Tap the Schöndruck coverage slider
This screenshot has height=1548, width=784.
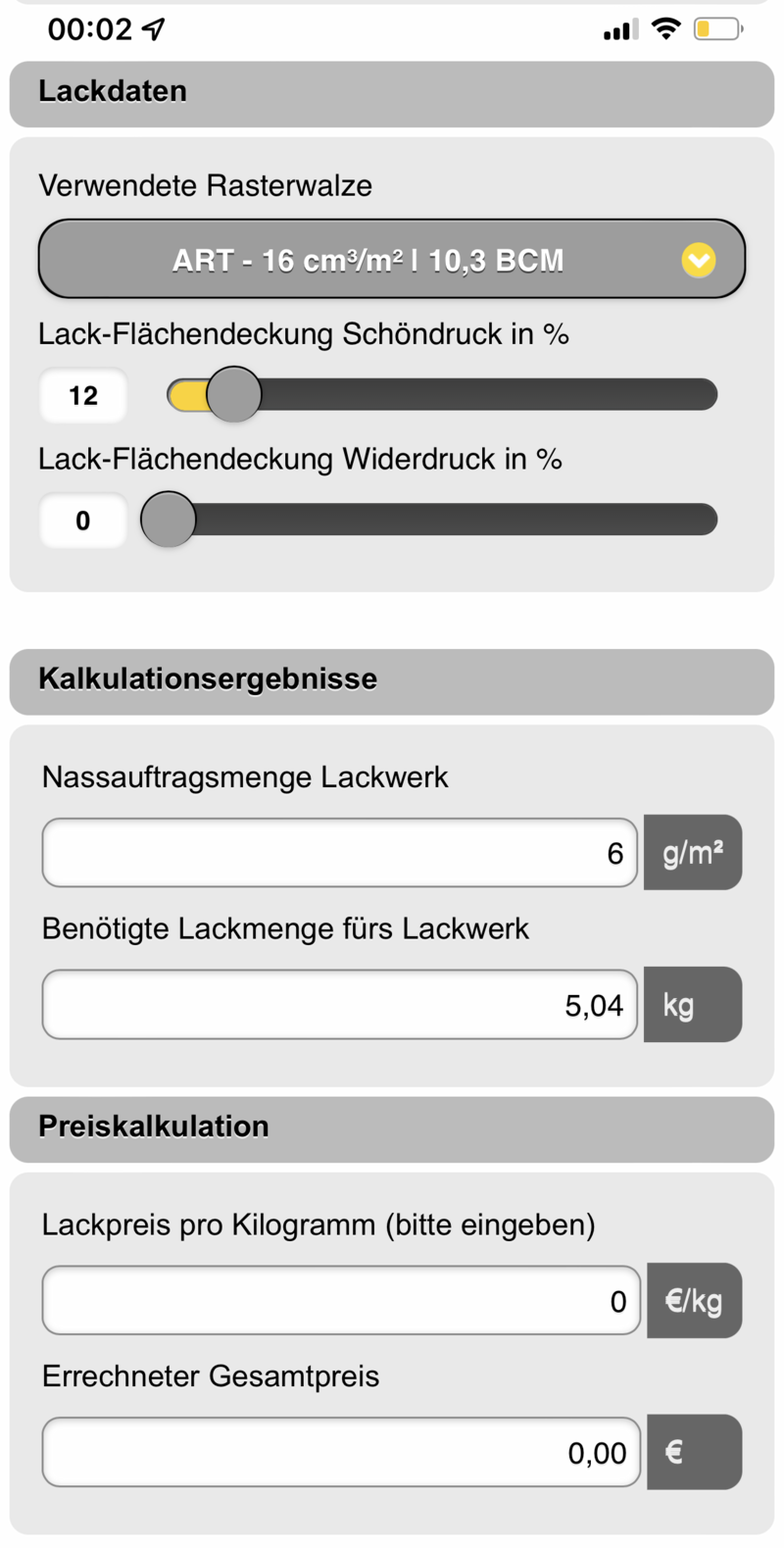pyautogui.click(x=441, y=395)
